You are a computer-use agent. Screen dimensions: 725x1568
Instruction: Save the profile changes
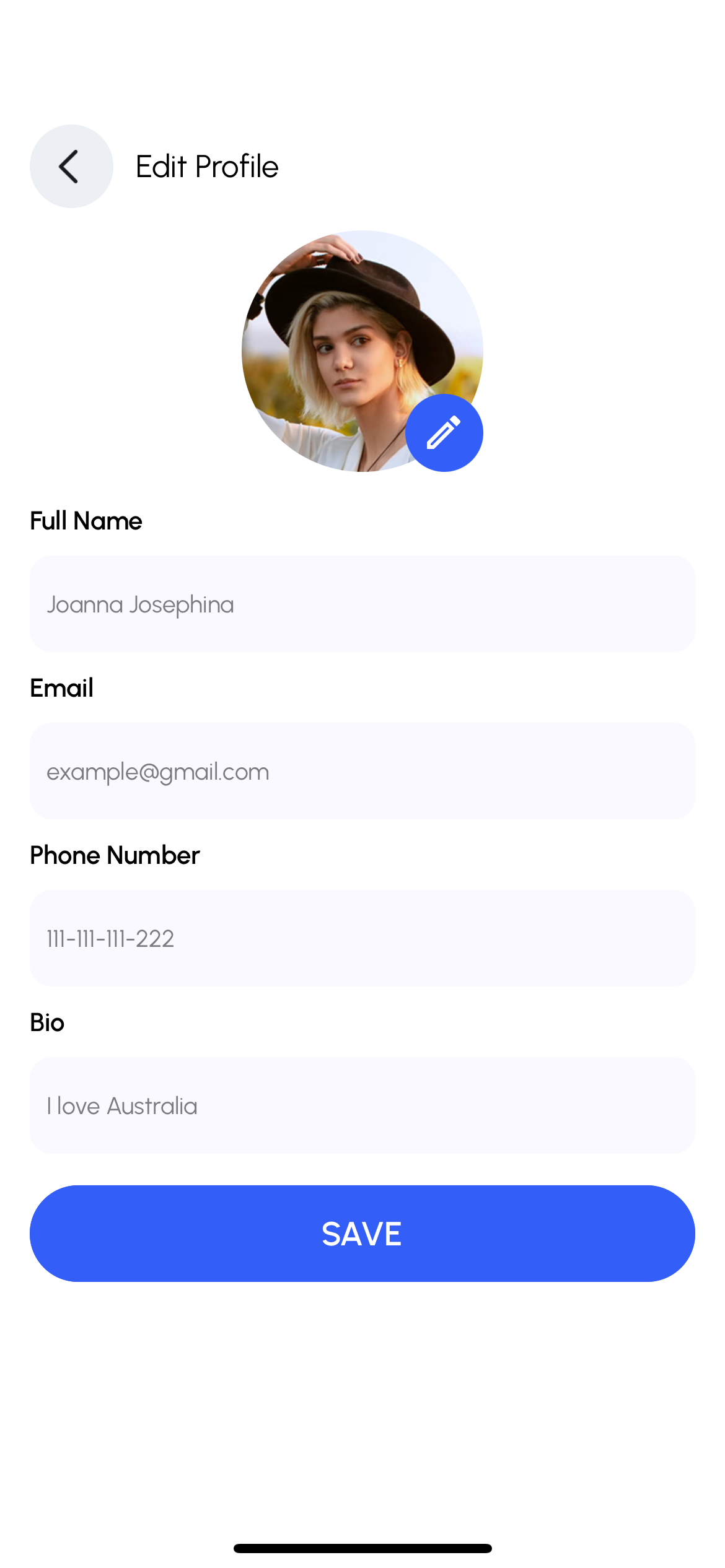coord(362,1234)
